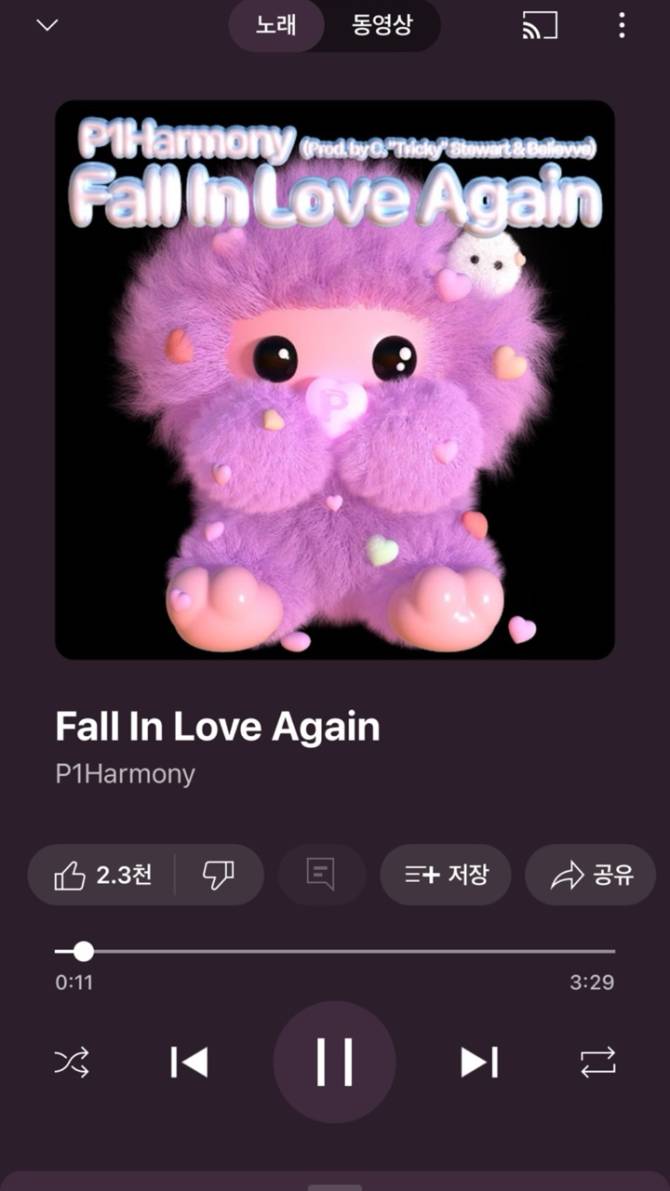This screenshot has width=670, height=1191.
Task: Open the comments button
Action: pos(321,876)
